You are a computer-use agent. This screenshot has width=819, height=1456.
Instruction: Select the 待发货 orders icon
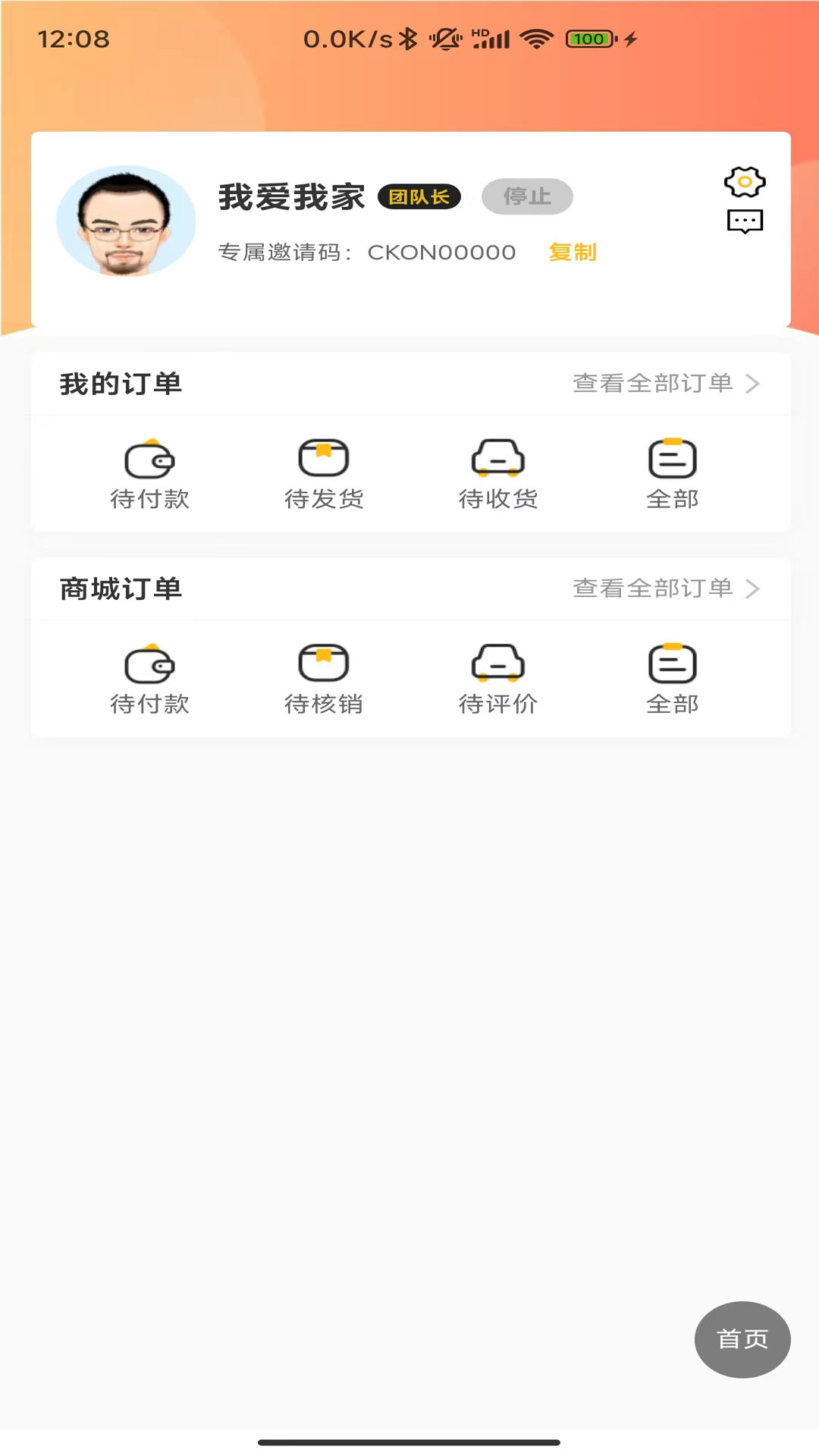[325, 472]
